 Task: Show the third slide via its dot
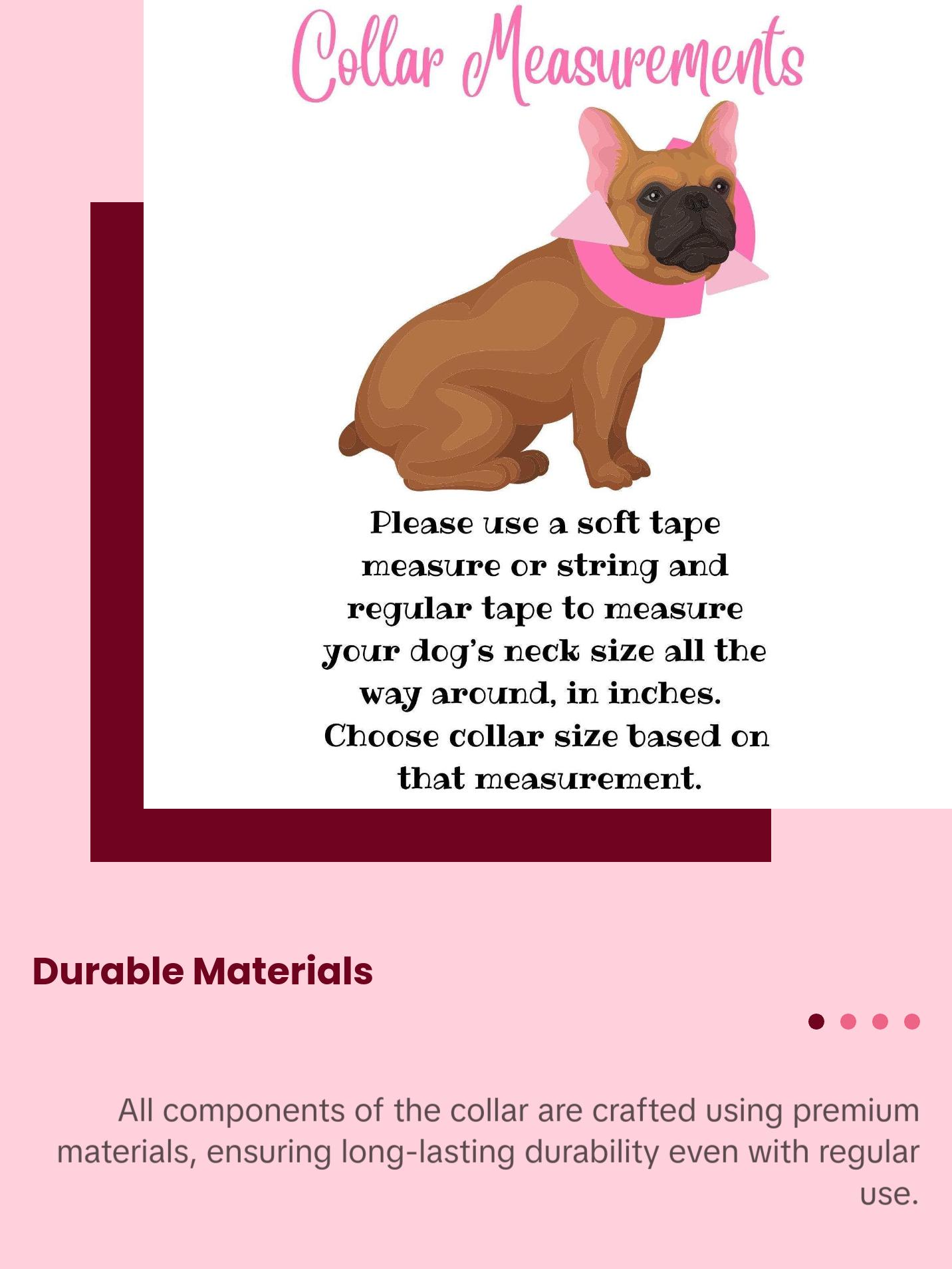click(x=880, y=1021)
